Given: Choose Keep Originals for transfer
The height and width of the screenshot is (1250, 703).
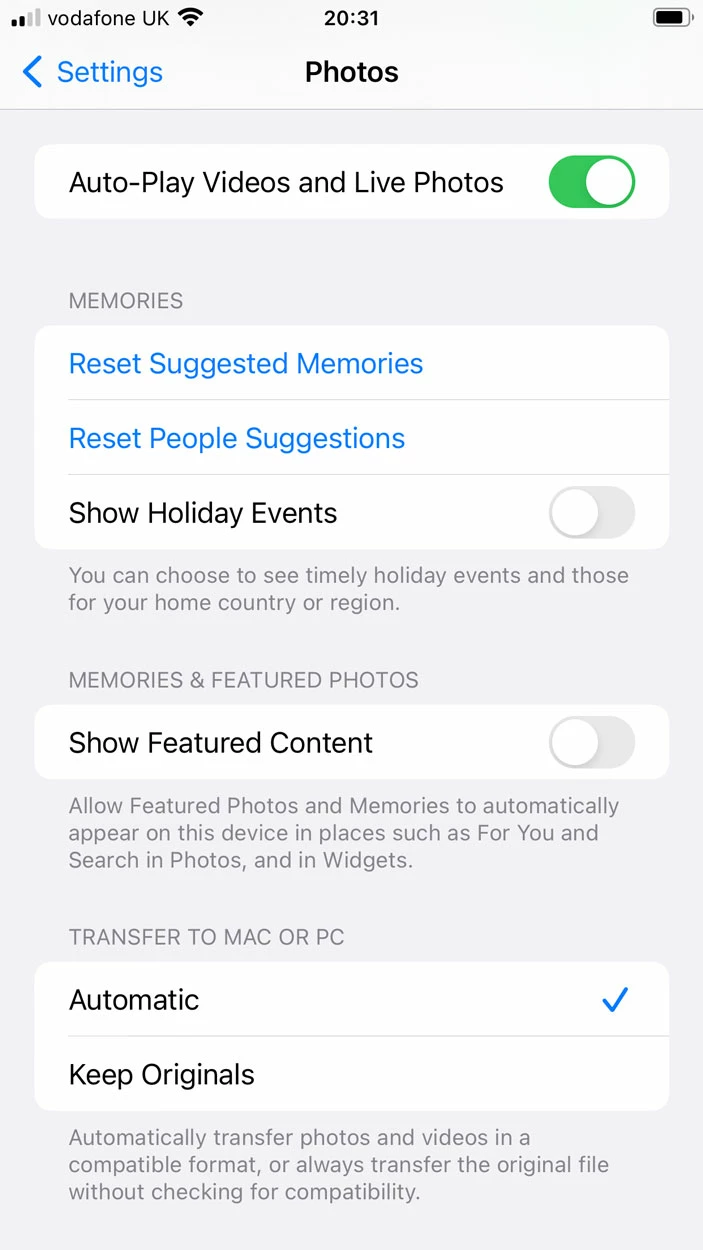Looking at the screenshot, I should (x=350, y=1074).
